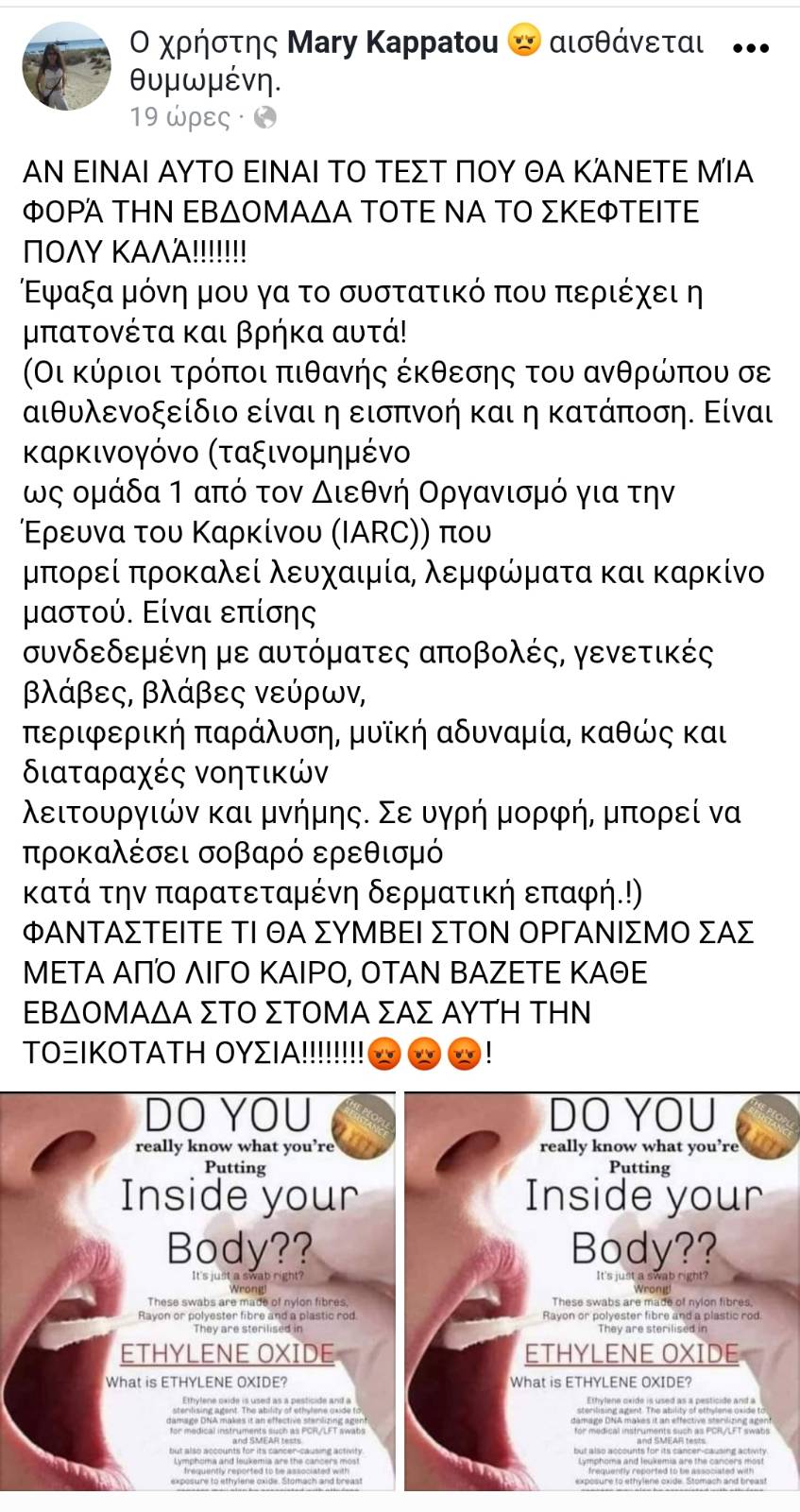
Task: Open Mary Kappatou's profile name link
Action: pyautogui.click(x=392, y=43)
